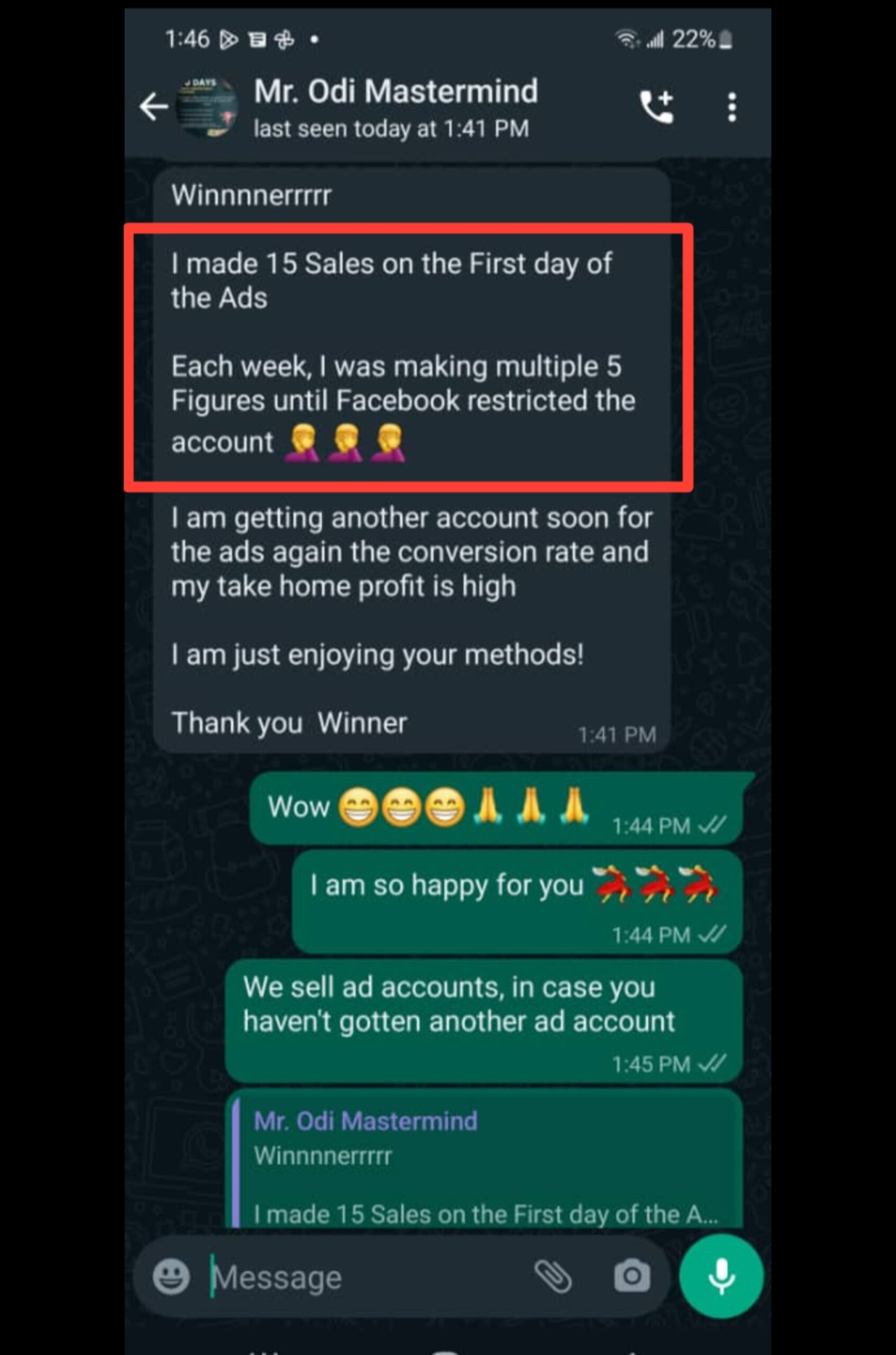This screenshot has height=1355, width=896.
Task: Open the emoji picker
Action: [x=171, y=1276]
